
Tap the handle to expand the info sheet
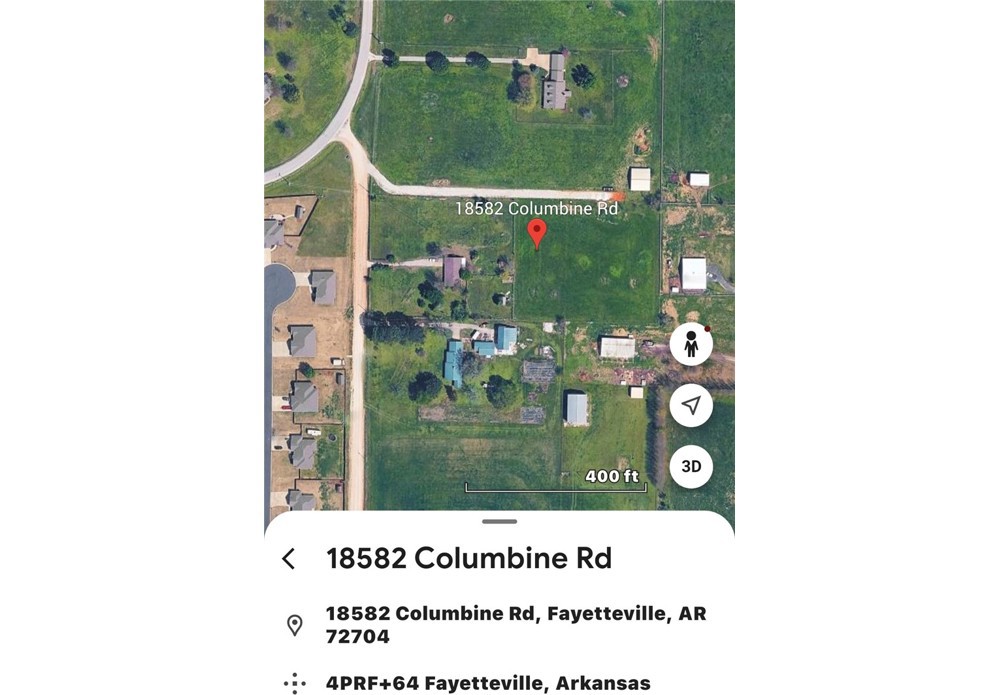pos(499,521)
